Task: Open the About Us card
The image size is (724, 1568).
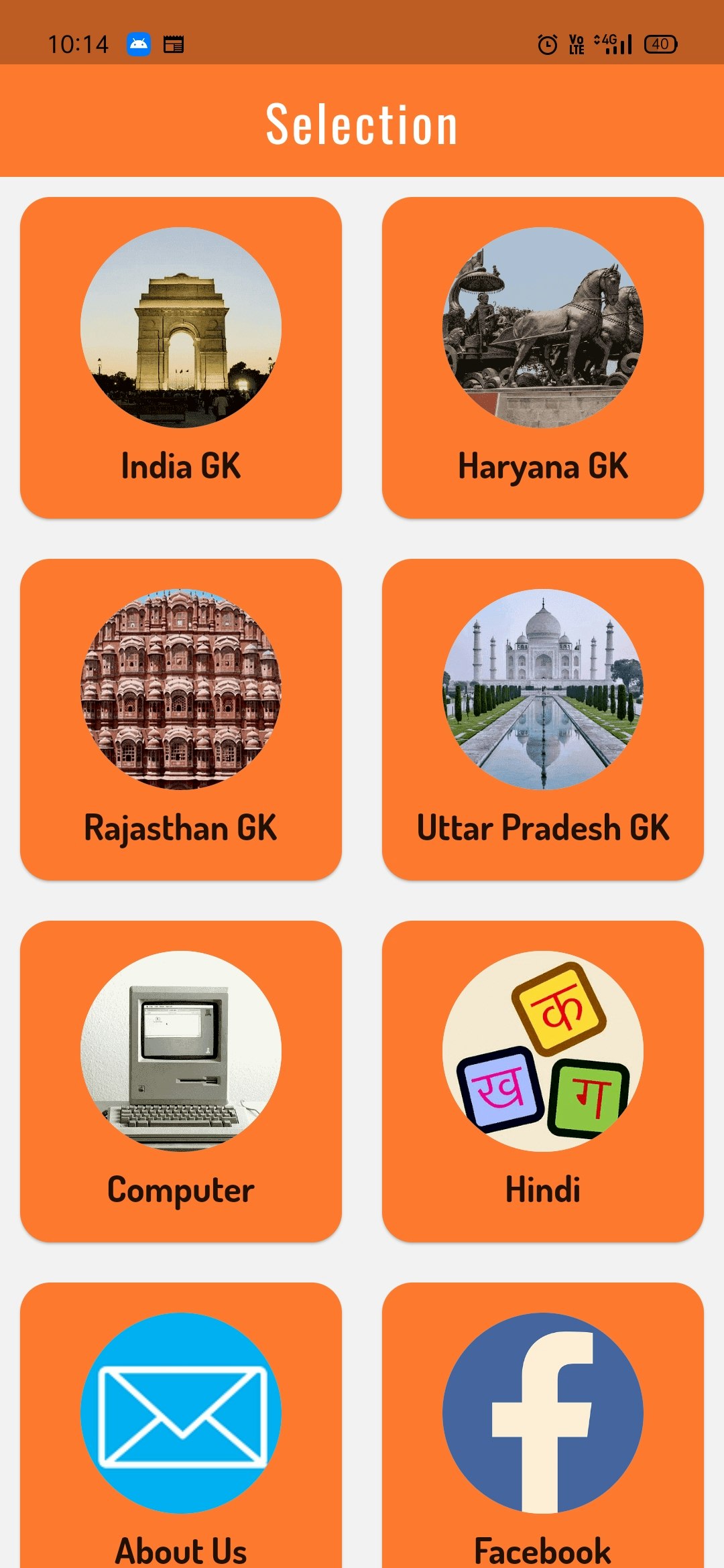Action: point(181,1441)
